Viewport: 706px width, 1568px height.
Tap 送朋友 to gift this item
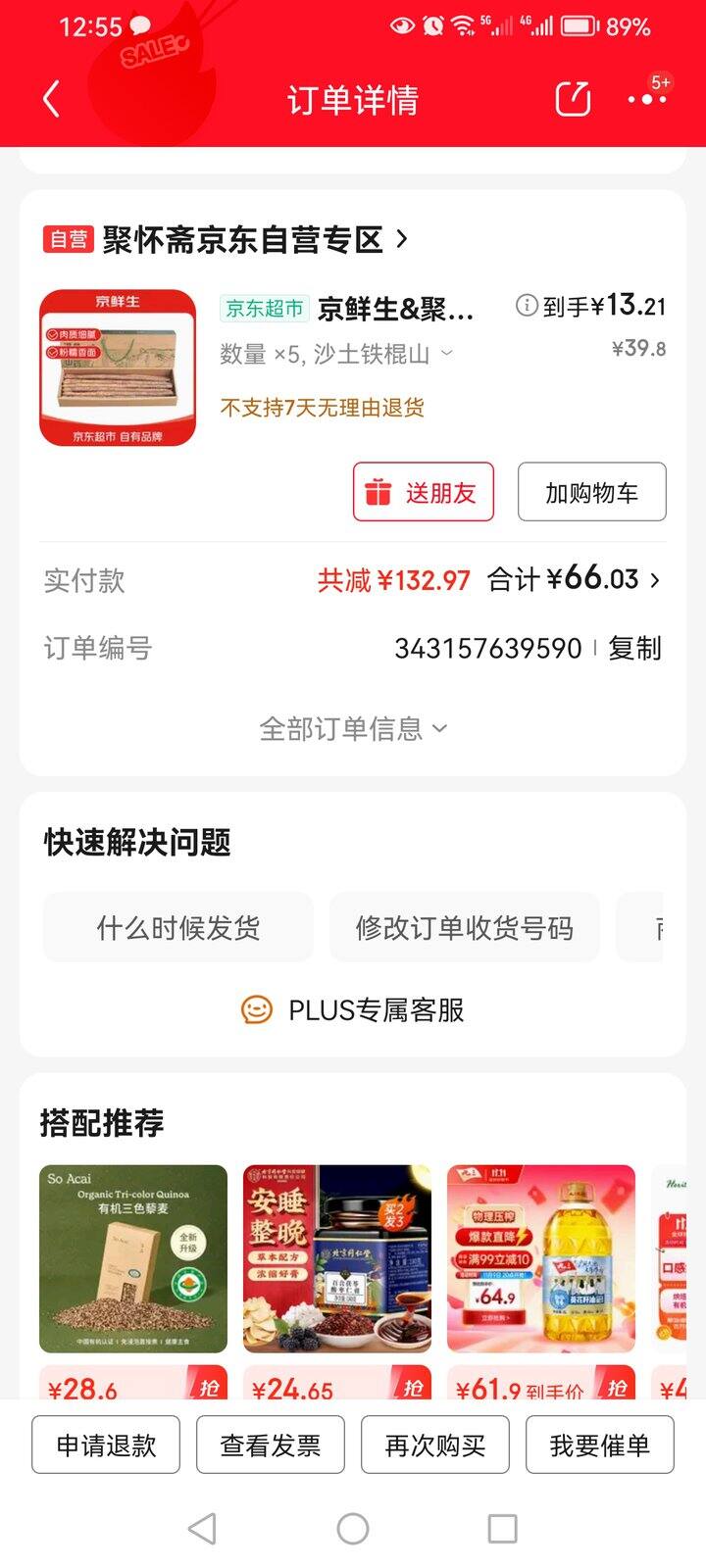pyautogui.click(x=424, y=492)
